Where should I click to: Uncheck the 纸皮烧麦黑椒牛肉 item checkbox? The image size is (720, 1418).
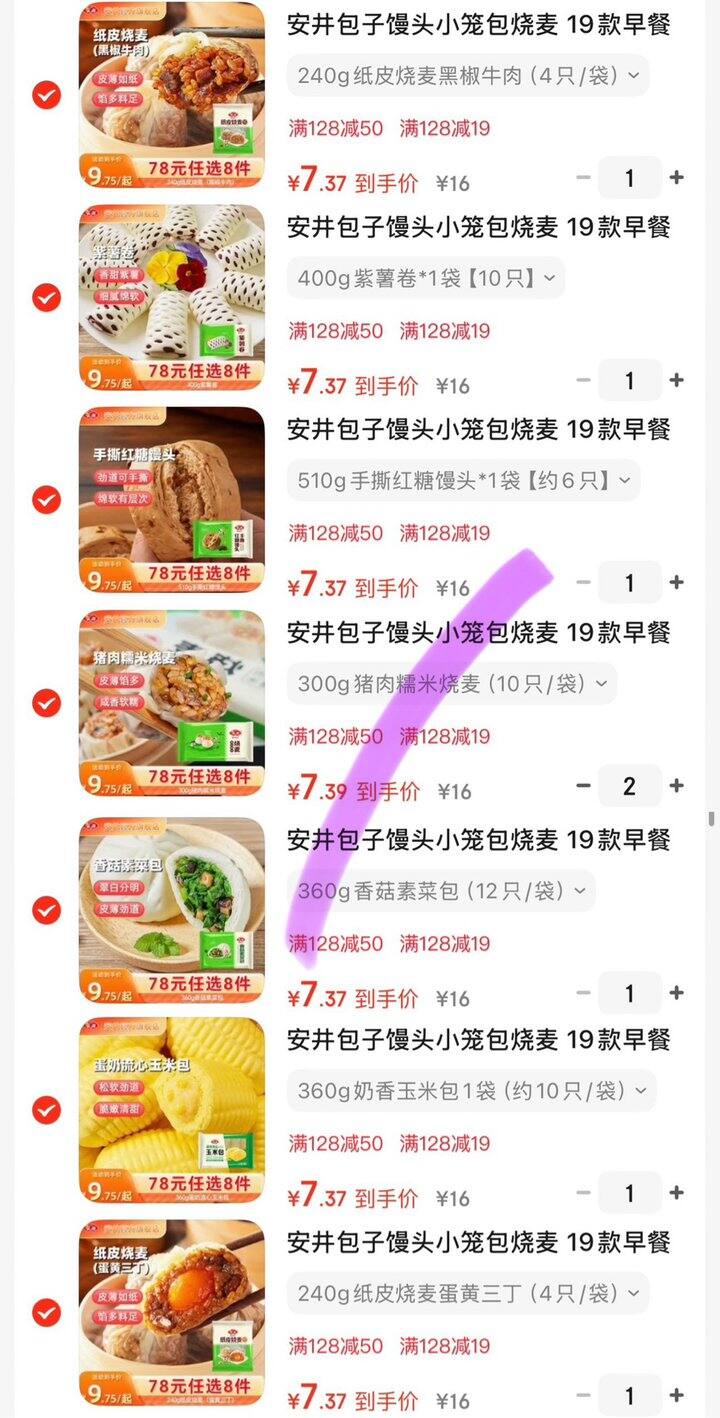tap(46, 96)
